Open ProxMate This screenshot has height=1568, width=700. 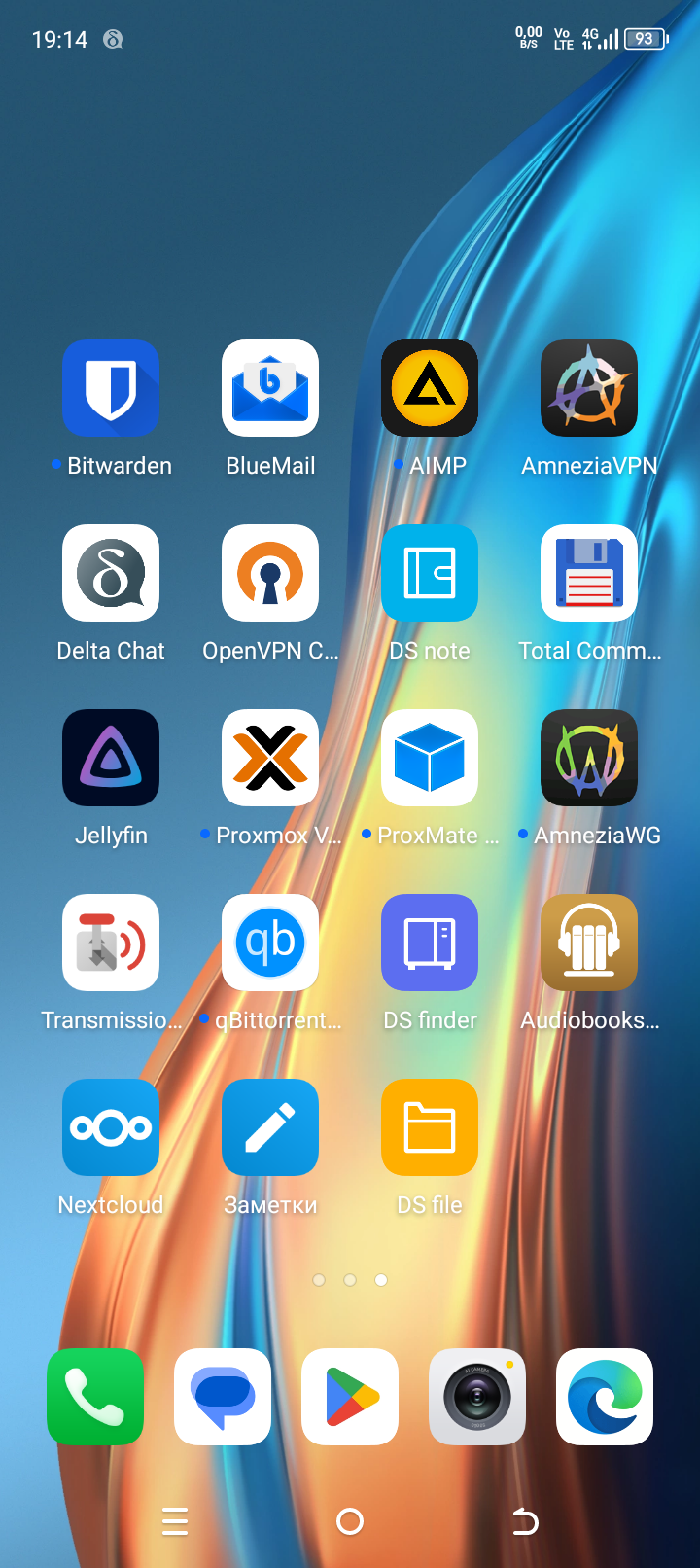pos(430,758)
